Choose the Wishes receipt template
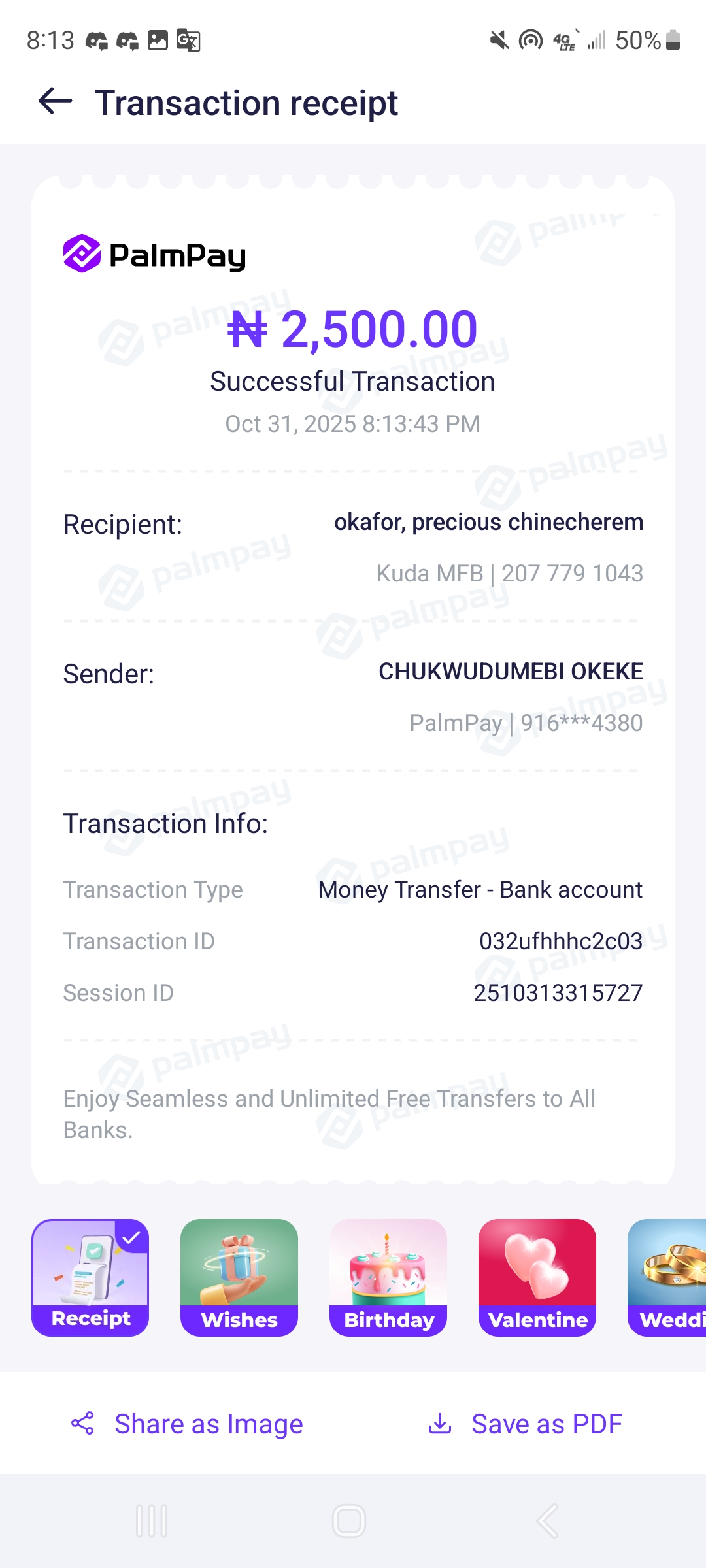 239,1277
